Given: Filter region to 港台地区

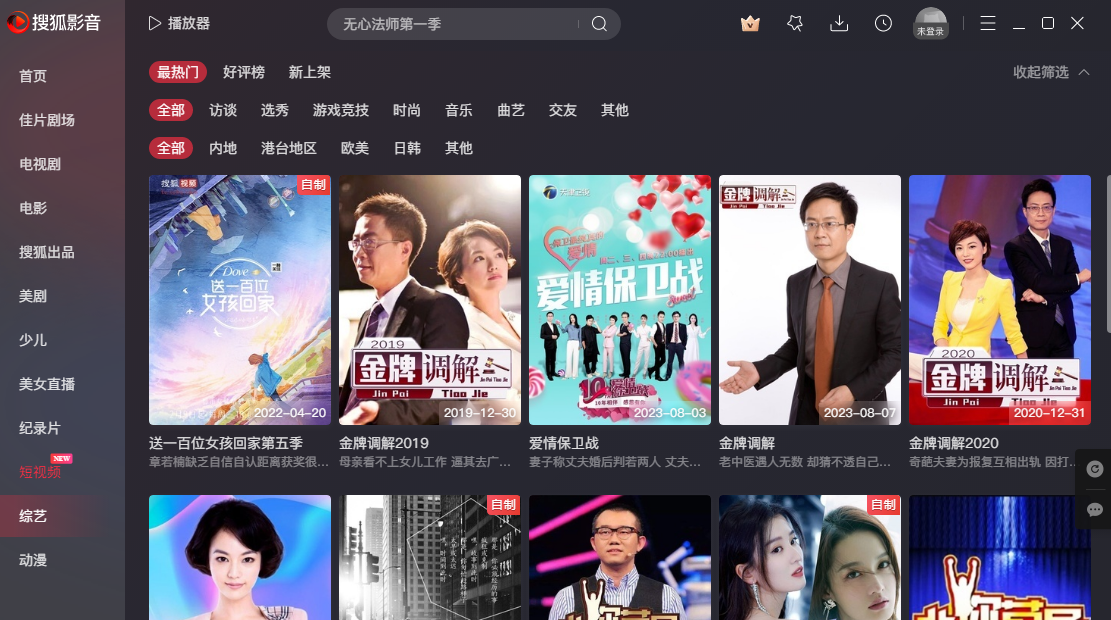Looking at the screenshot, I should (x=289, y=148).
